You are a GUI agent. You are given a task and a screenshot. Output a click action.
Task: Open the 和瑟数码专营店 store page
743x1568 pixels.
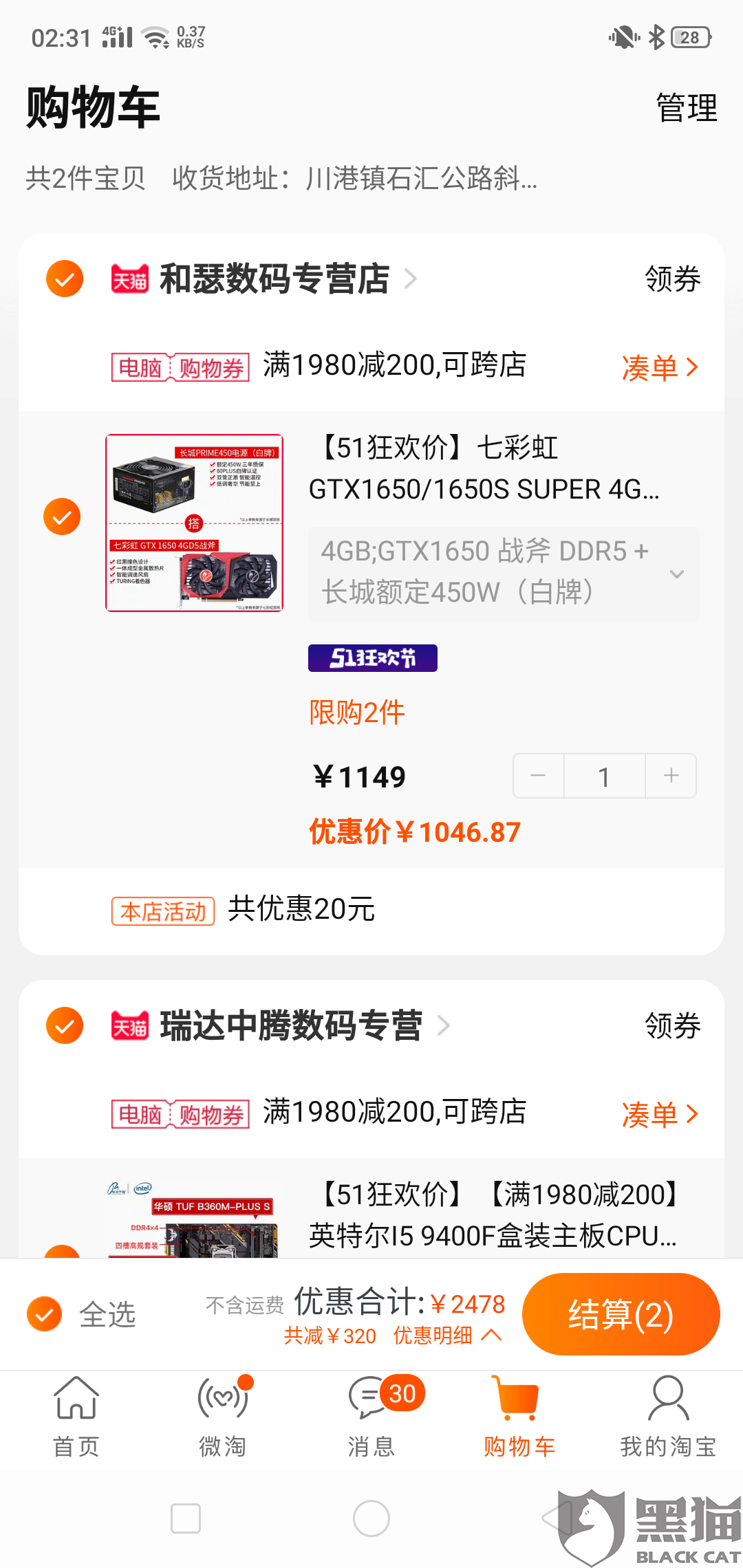274,279
